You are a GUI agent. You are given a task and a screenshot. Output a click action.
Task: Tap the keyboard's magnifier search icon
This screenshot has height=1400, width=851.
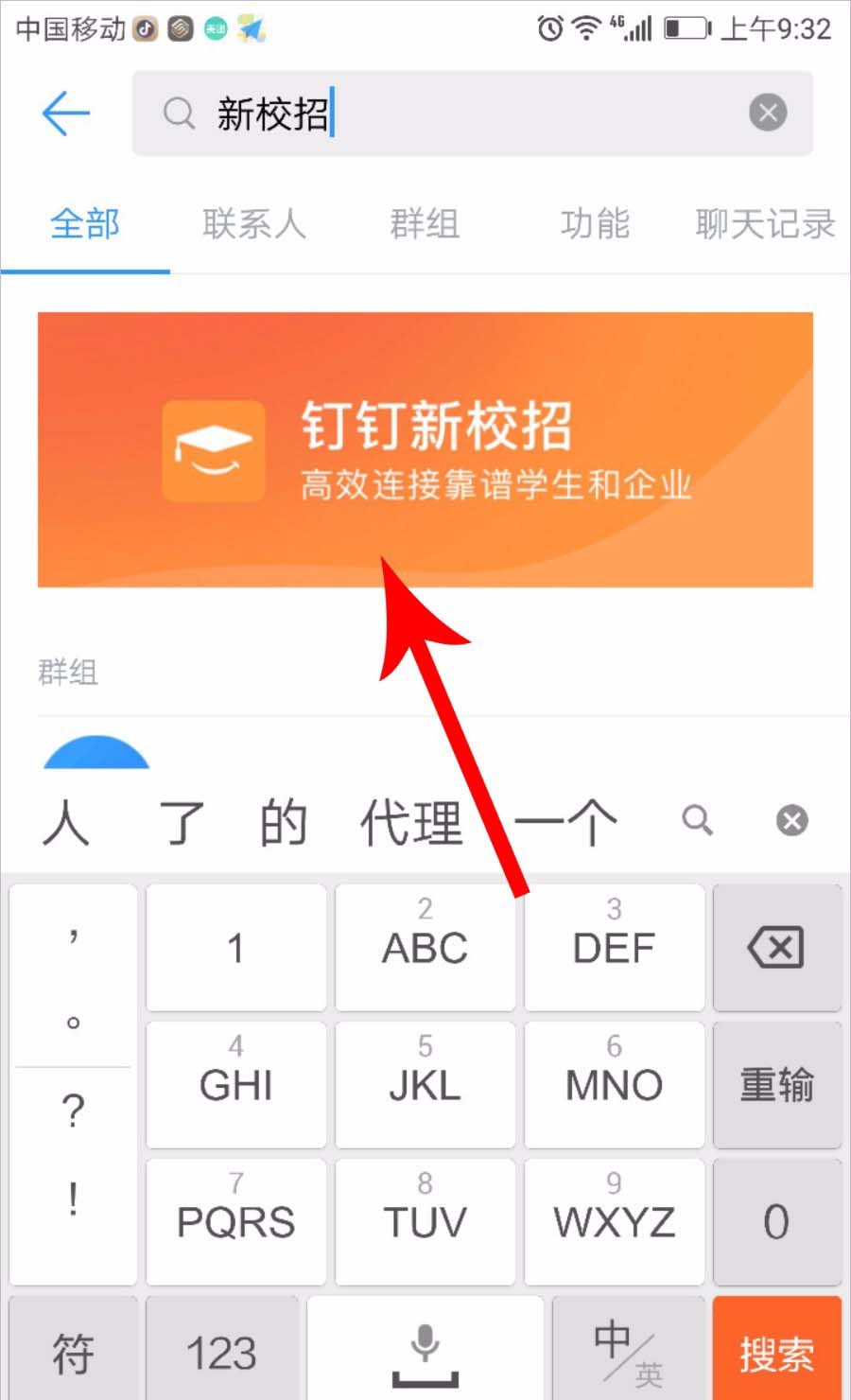tap(698, 820)
